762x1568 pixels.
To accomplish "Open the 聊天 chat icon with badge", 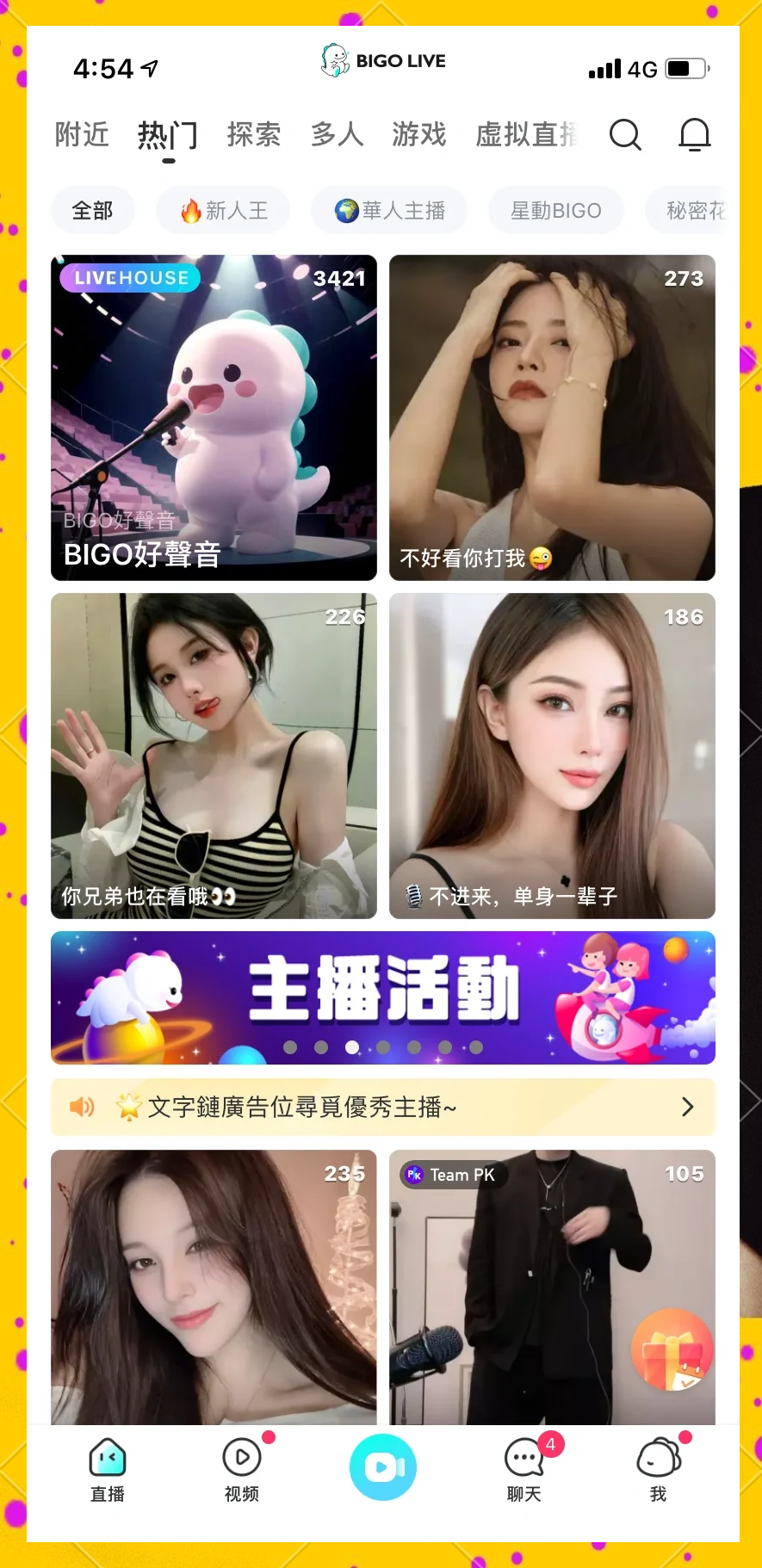I will [523, 1469].
